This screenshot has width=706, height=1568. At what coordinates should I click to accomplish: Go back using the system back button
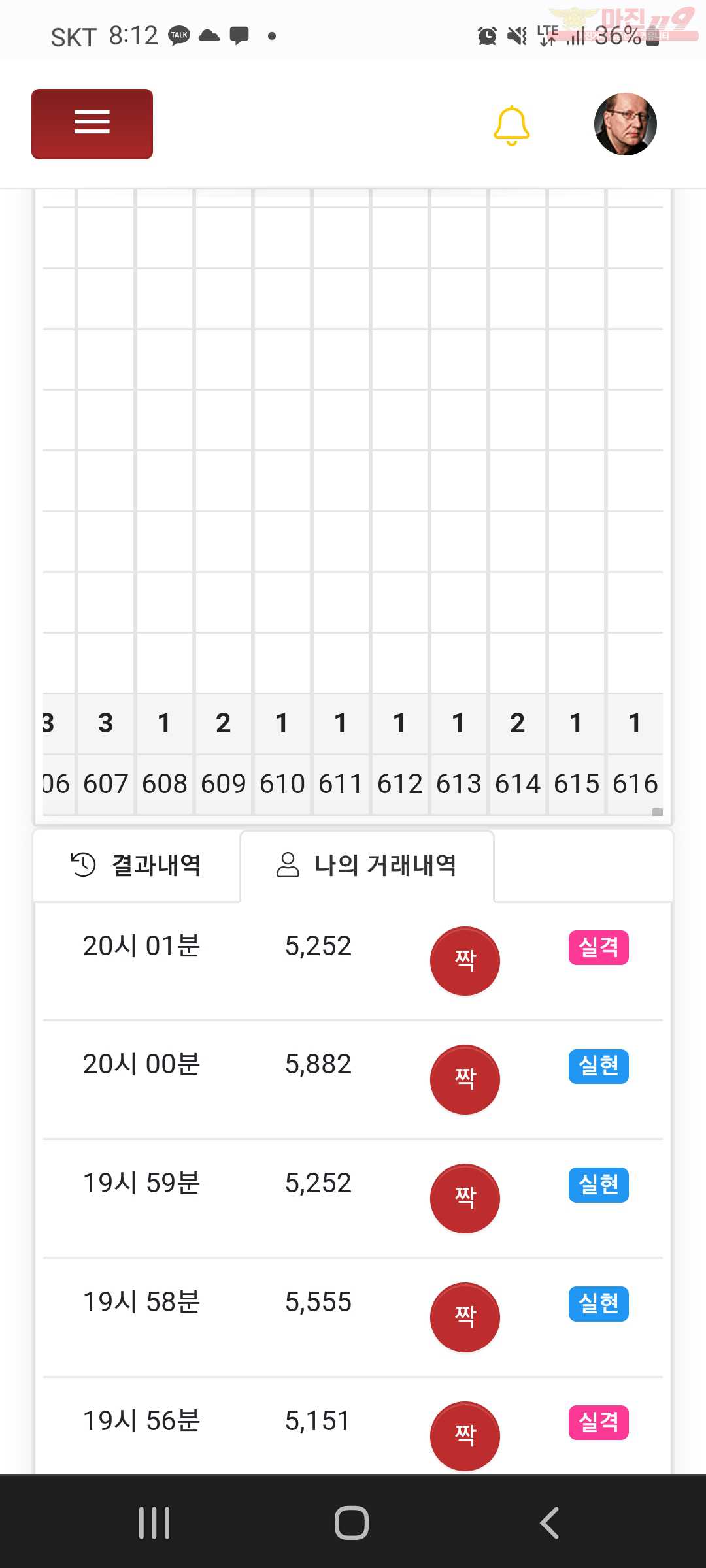tap(550, 1523)
